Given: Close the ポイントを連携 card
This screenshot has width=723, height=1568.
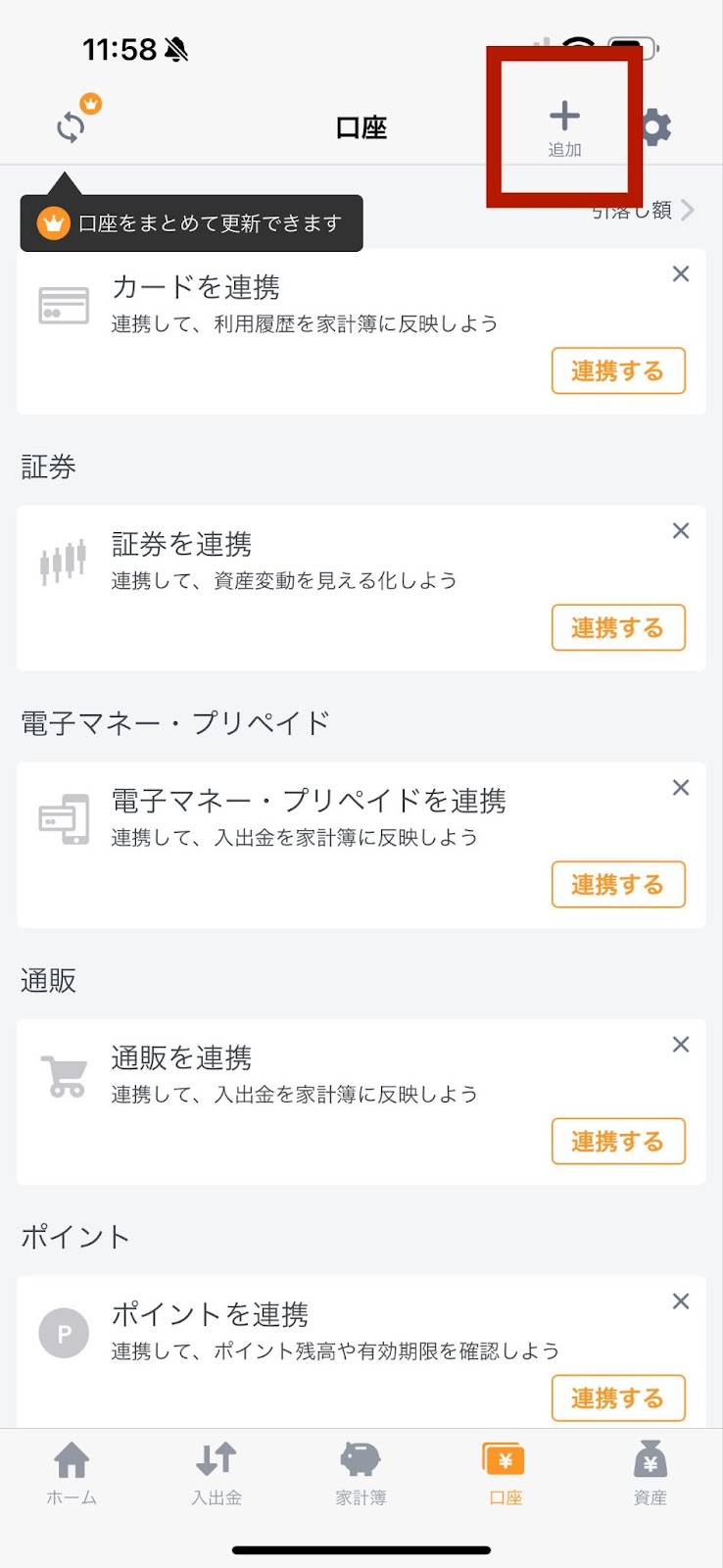Looking at the screenshot, I should click(x=681, y=1301).
